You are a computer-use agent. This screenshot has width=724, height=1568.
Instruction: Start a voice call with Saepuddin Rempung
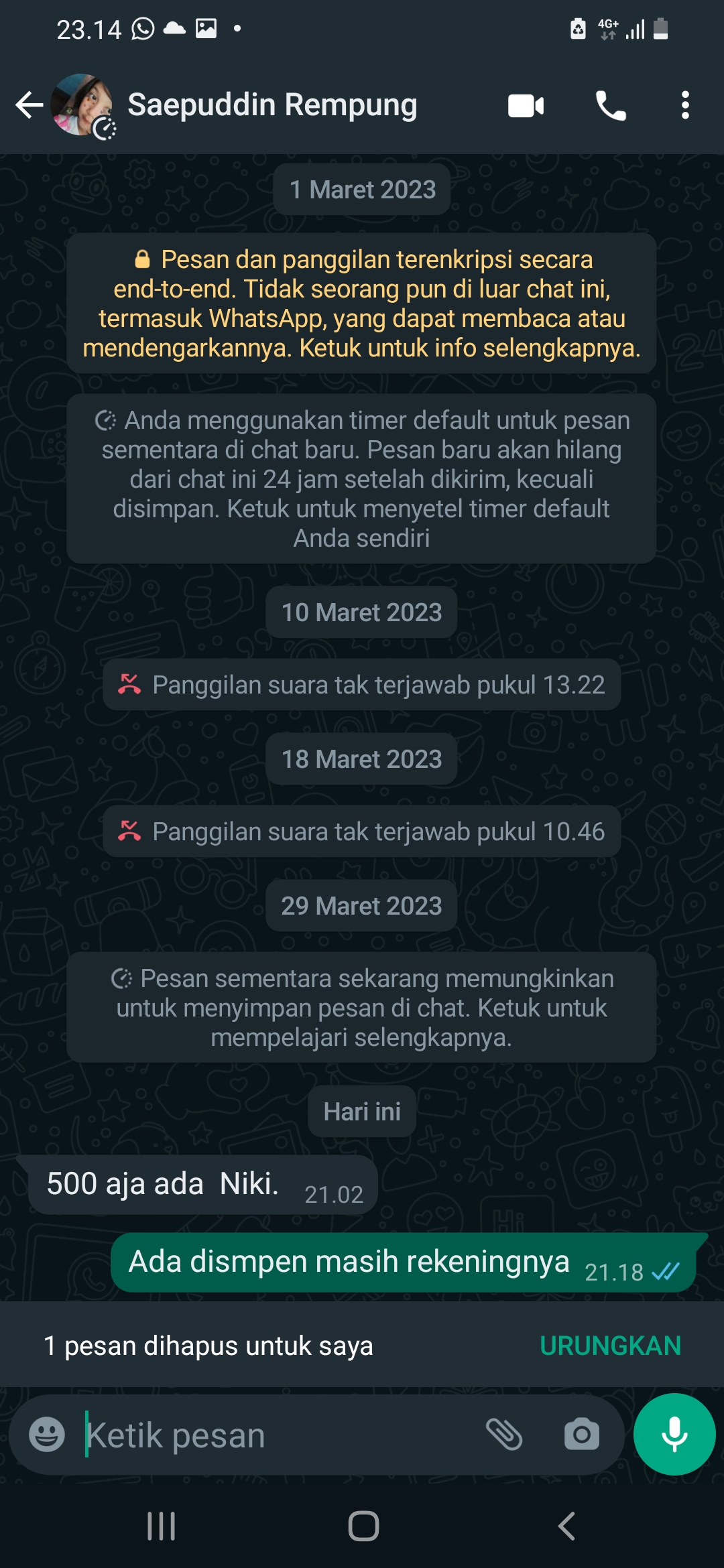coord(611,105)
